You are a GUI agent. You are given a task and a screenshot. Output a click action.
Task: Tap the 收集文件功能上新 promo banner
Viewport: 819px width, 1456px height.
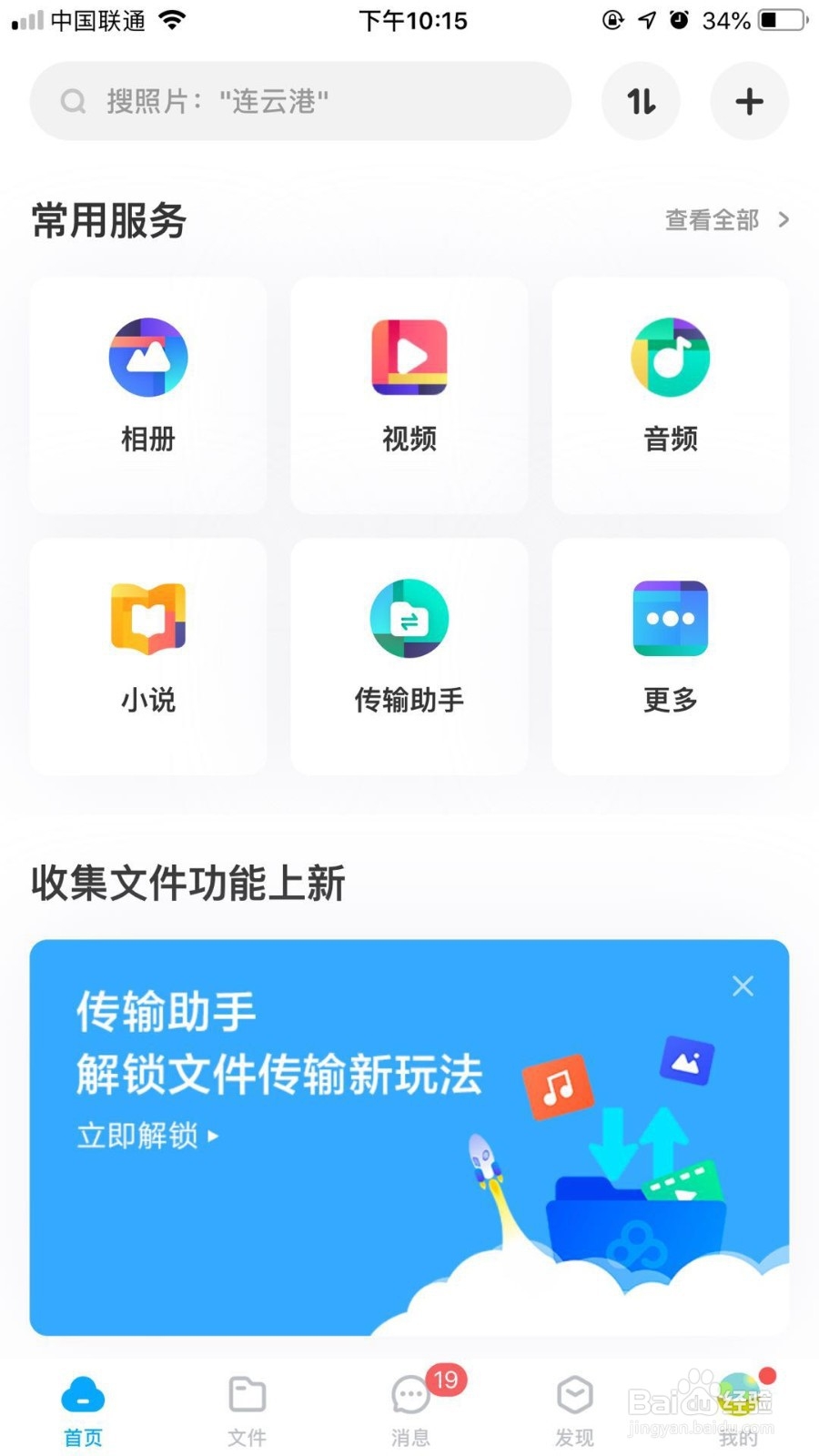[x=409, y=1137]
